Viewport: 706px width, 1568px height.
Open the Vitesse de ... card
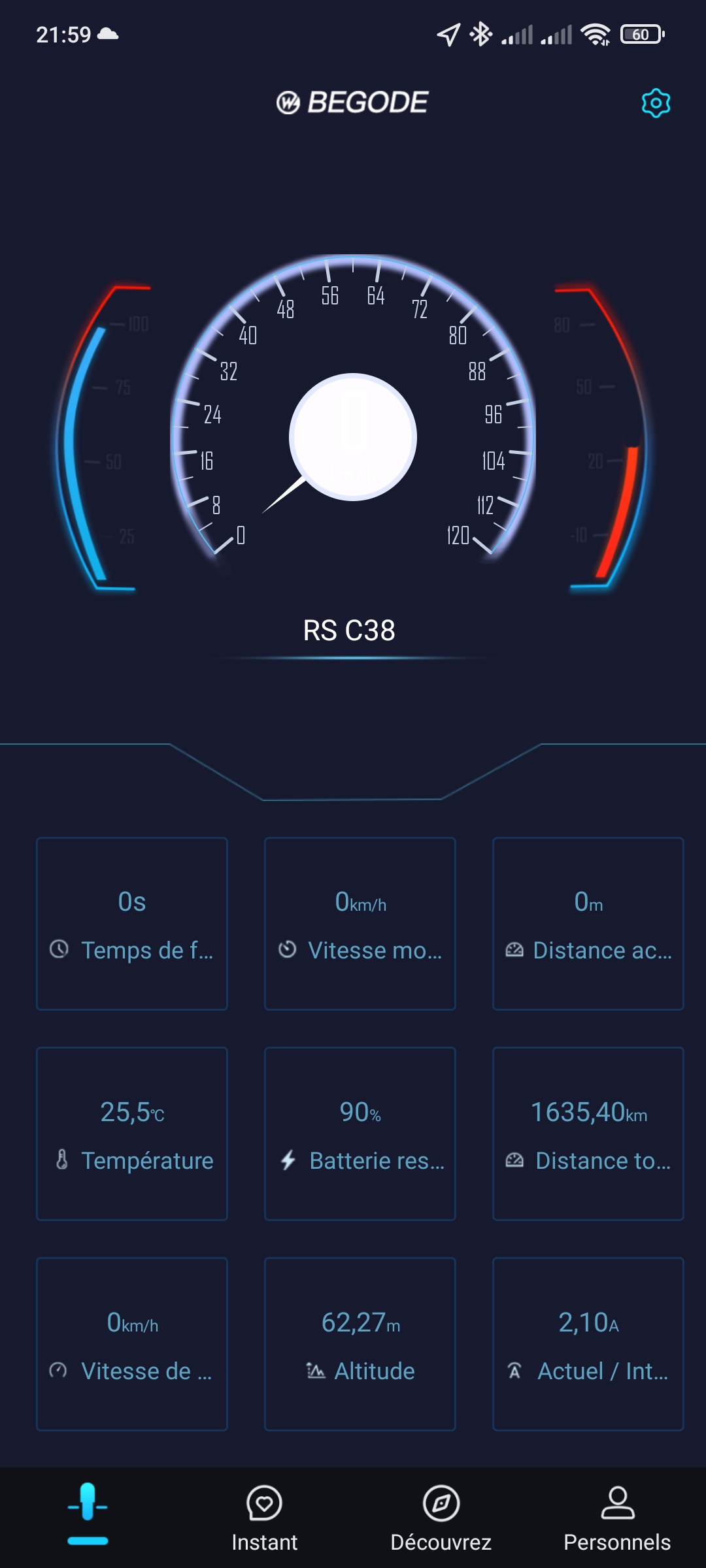[x=132, y=1344]
